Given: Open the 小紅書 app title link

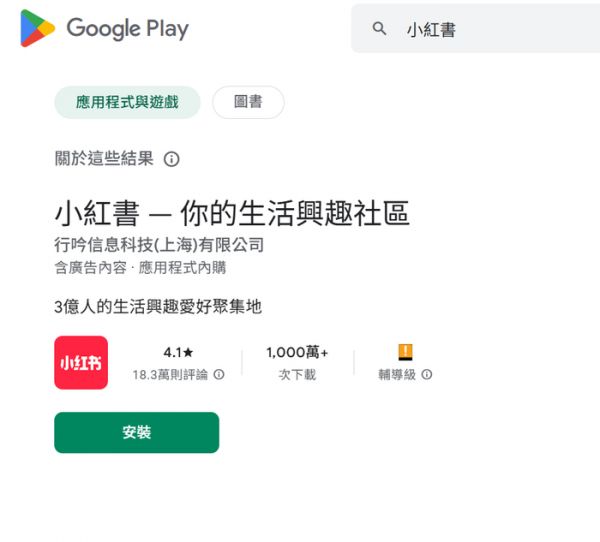Looking at the screenshot, I should coord(232,213).
